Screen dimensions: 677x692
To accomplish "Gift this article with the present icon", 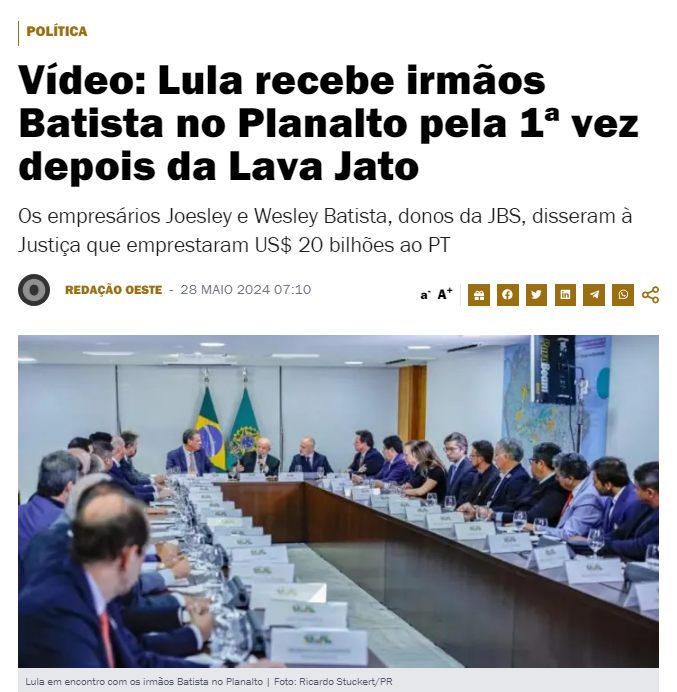I will point(479,295).
